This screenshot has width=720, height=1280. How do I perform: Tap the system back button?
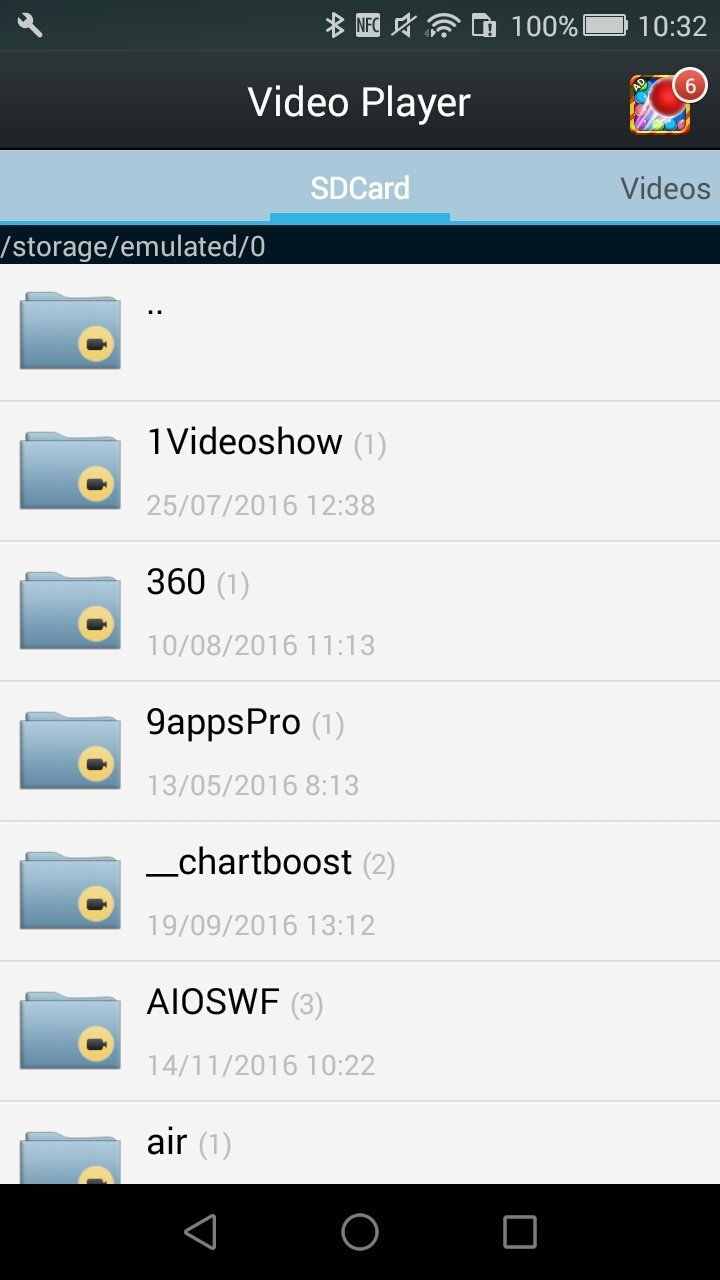[x=201, y=1232]
